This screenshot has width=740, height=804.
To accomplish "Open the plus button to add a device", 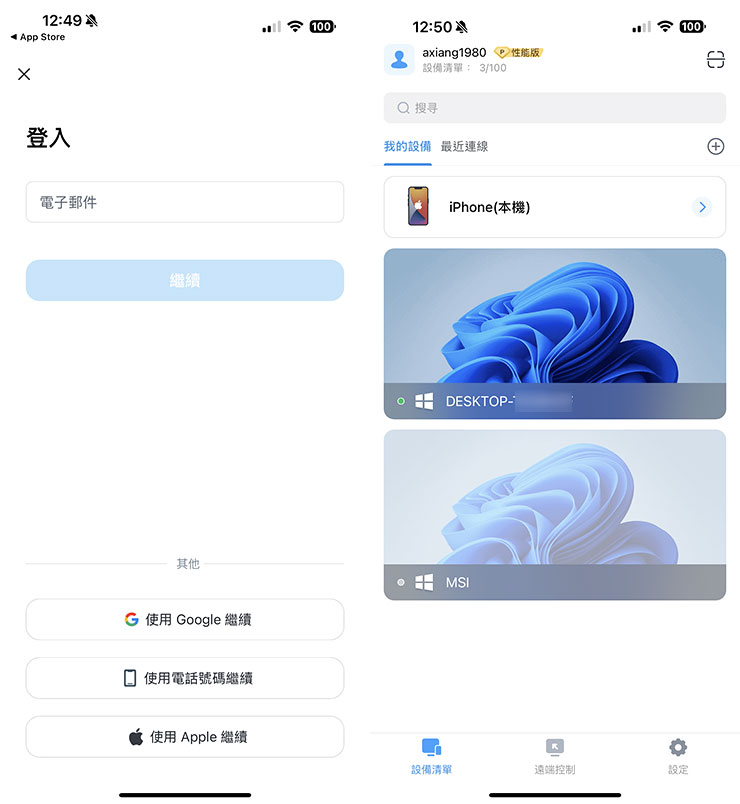I will (715, 146).
